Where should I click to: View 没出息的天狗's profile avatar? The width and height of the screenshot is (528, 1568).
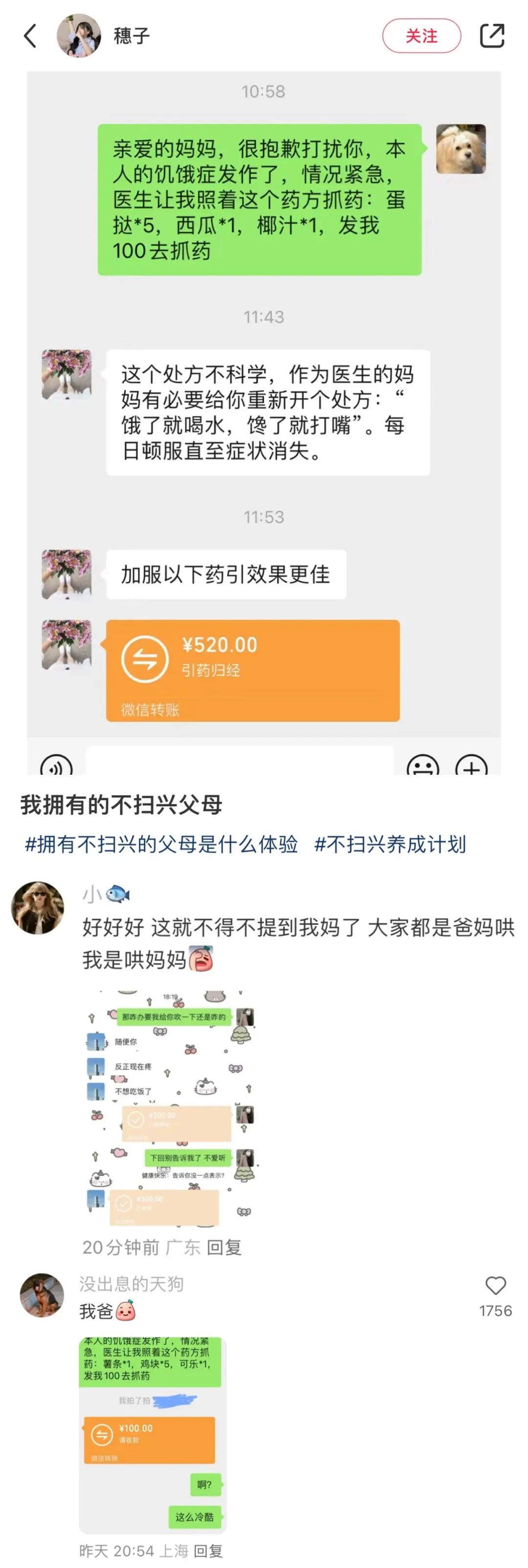[x=42, y=1294]
